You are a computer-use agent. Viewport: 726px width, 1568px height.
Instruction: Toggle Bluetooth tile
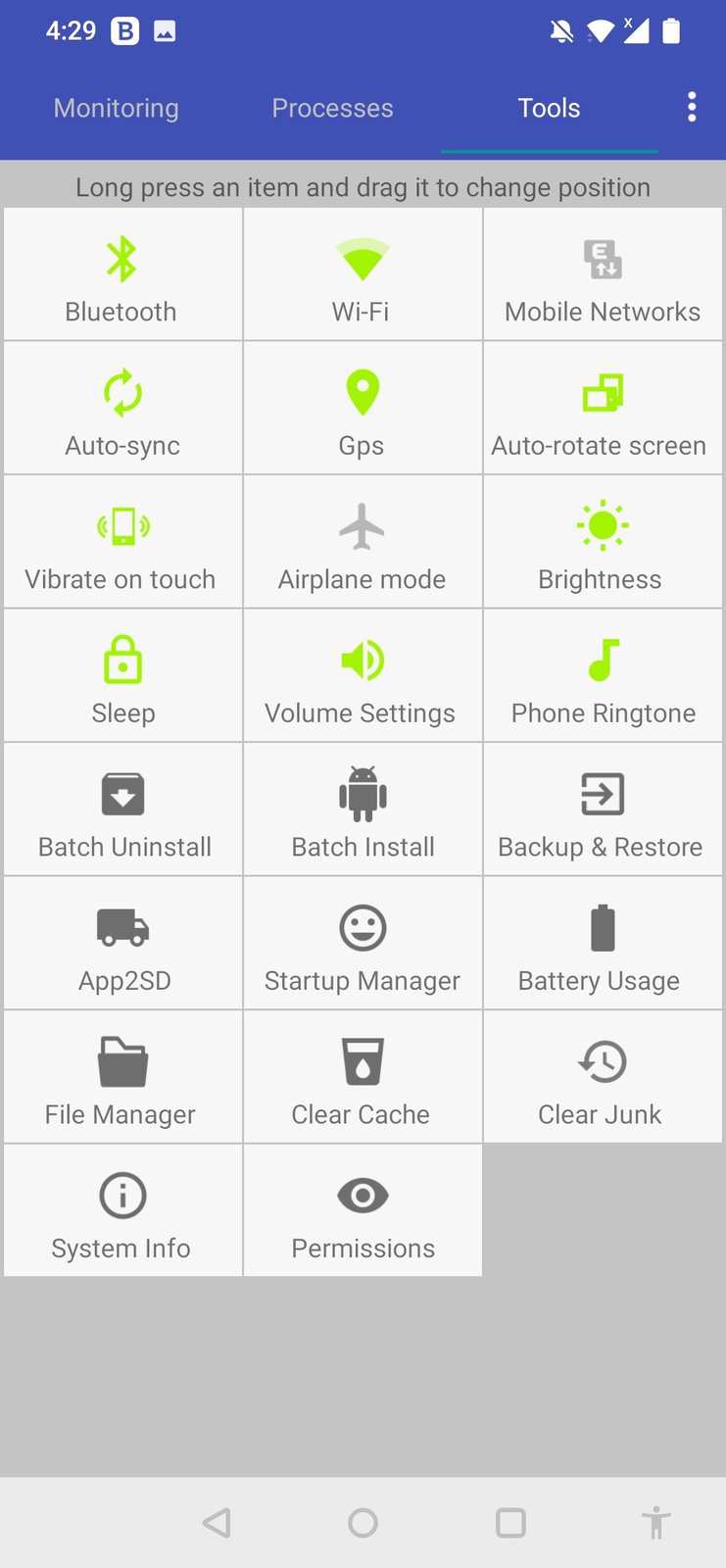point(122,274)
